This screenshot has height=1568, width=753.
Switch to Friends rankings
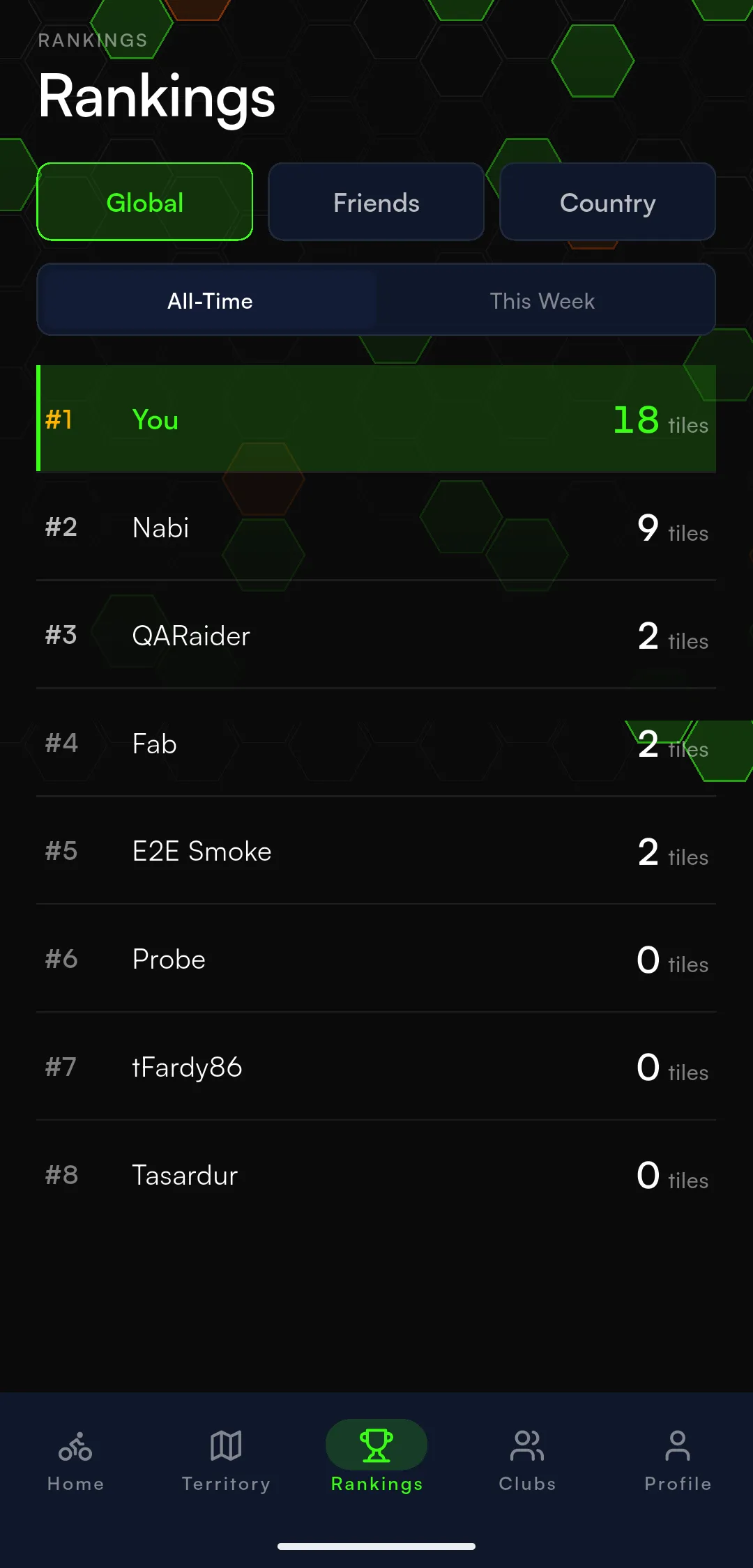[376, 202]
